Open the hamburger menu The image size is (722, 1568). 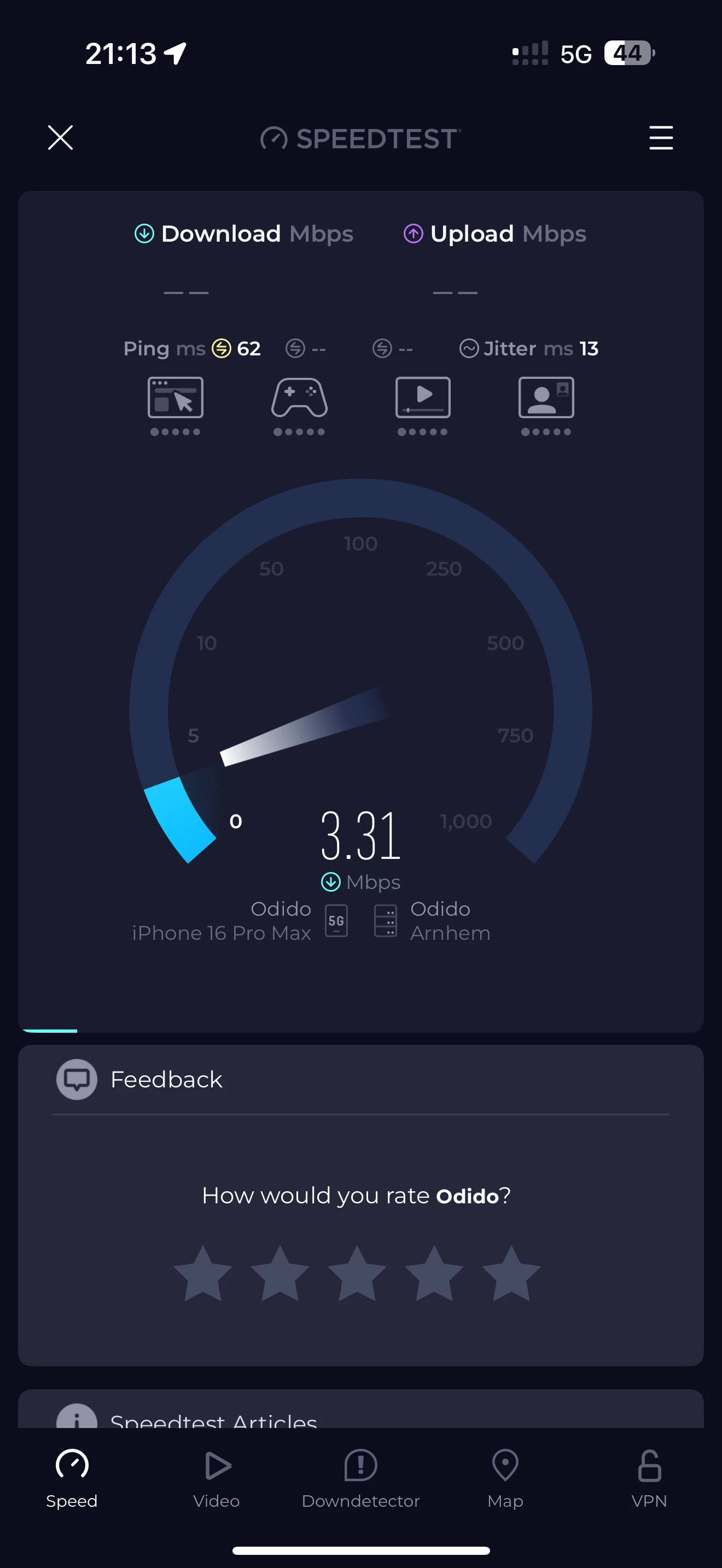click(x=661, y=138)
